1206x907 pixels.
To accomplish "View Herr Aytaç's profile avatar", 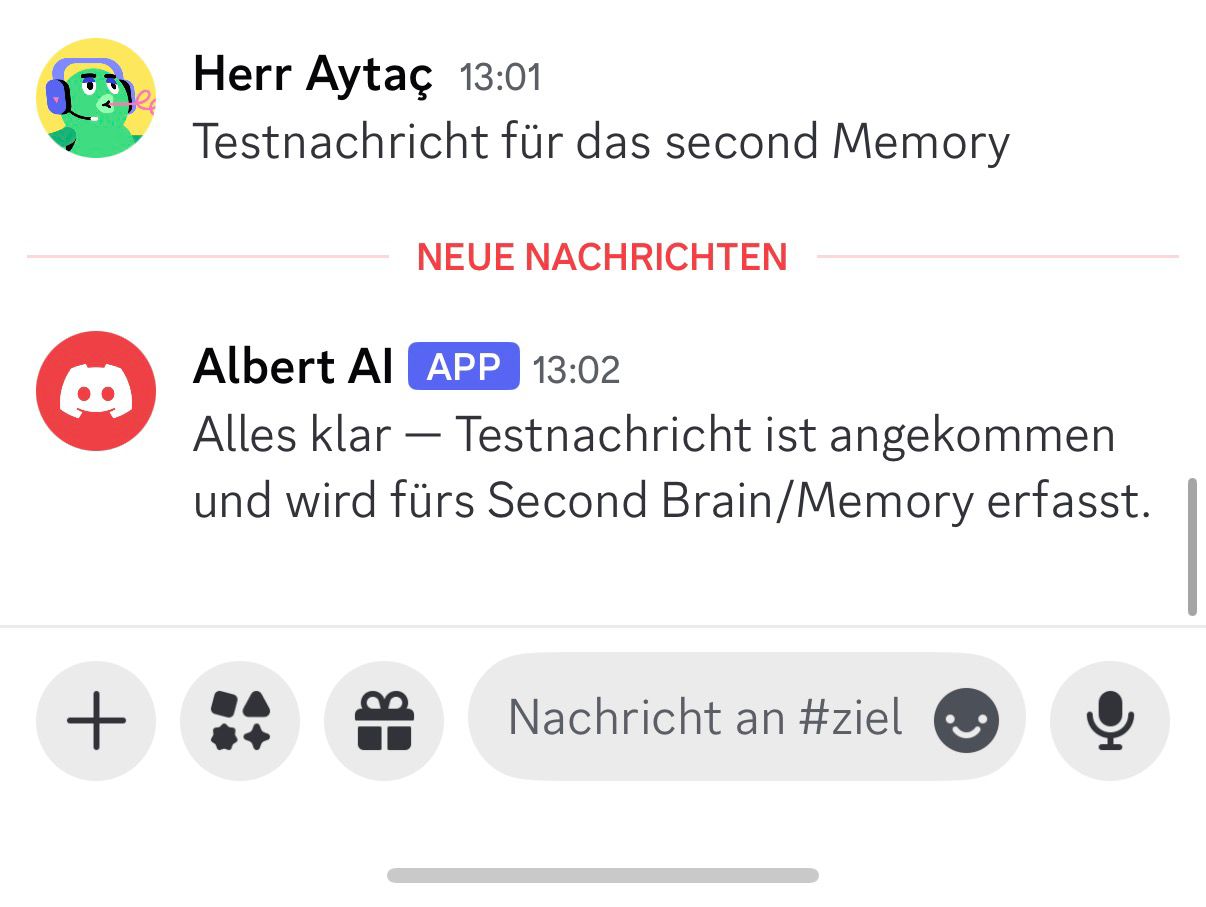I will click(96, 98).
